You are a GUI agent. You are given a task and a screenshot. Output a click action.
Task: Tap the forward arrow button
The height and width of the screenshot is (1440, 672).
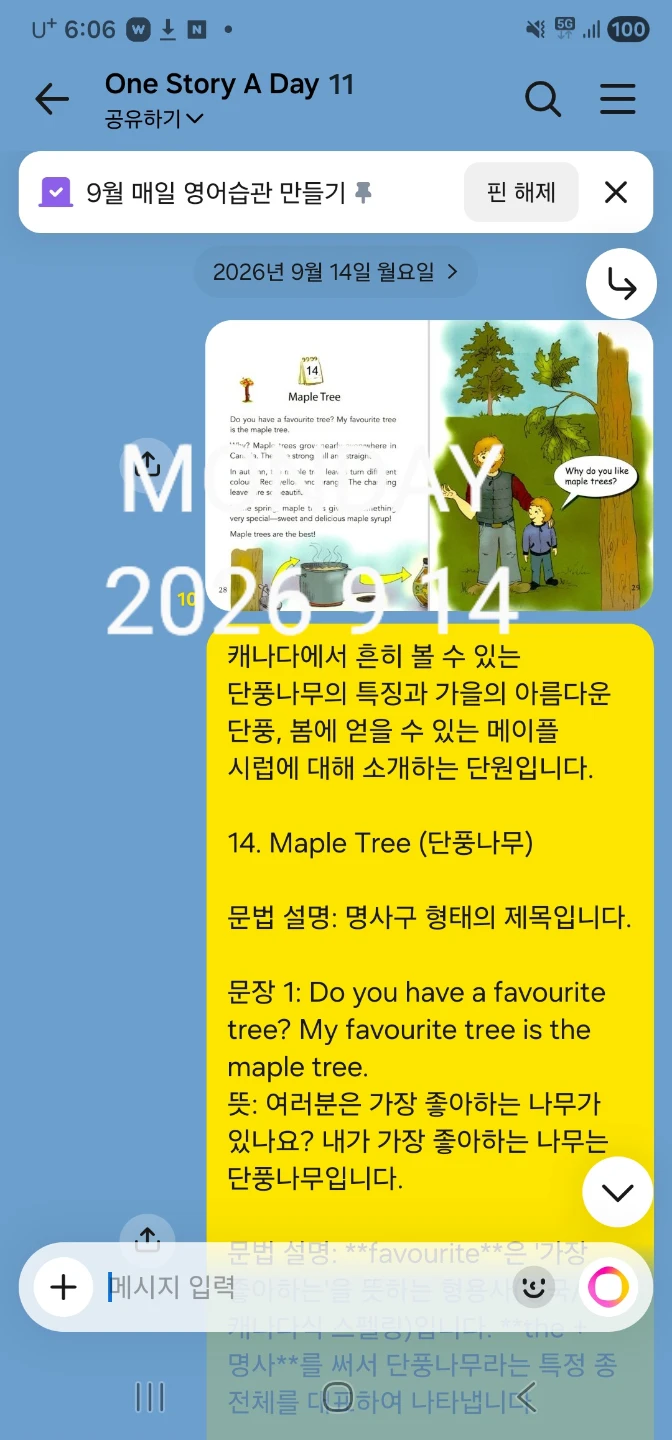tap(622, 286)
